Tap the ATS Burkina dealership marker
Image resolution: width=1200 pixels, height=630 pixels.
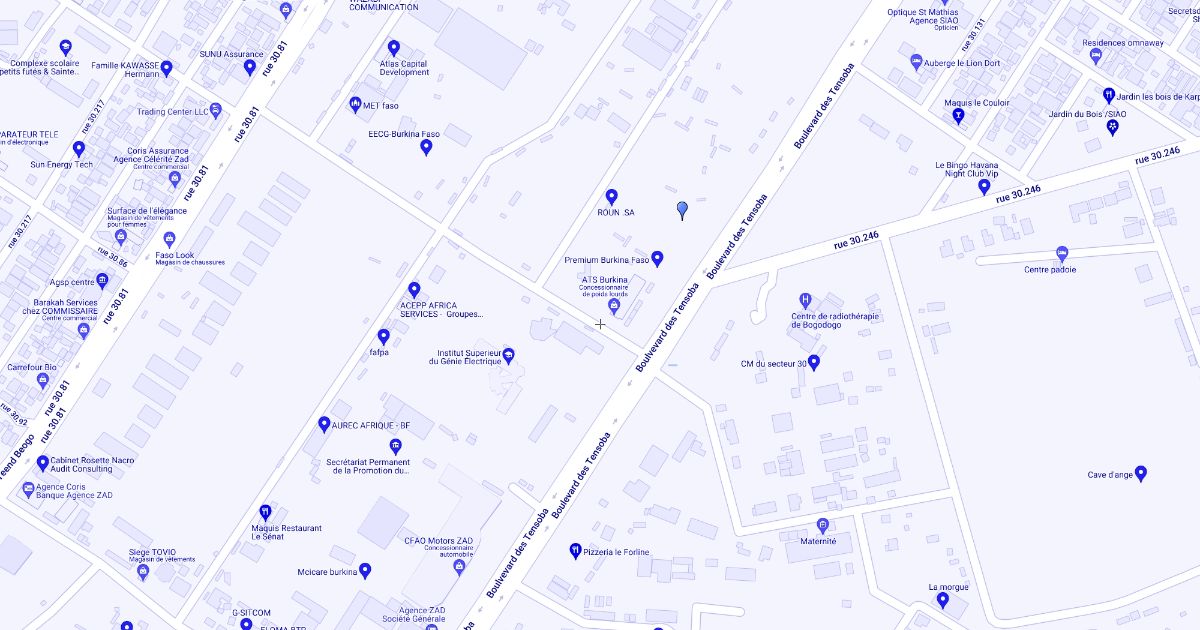[614, 306]
